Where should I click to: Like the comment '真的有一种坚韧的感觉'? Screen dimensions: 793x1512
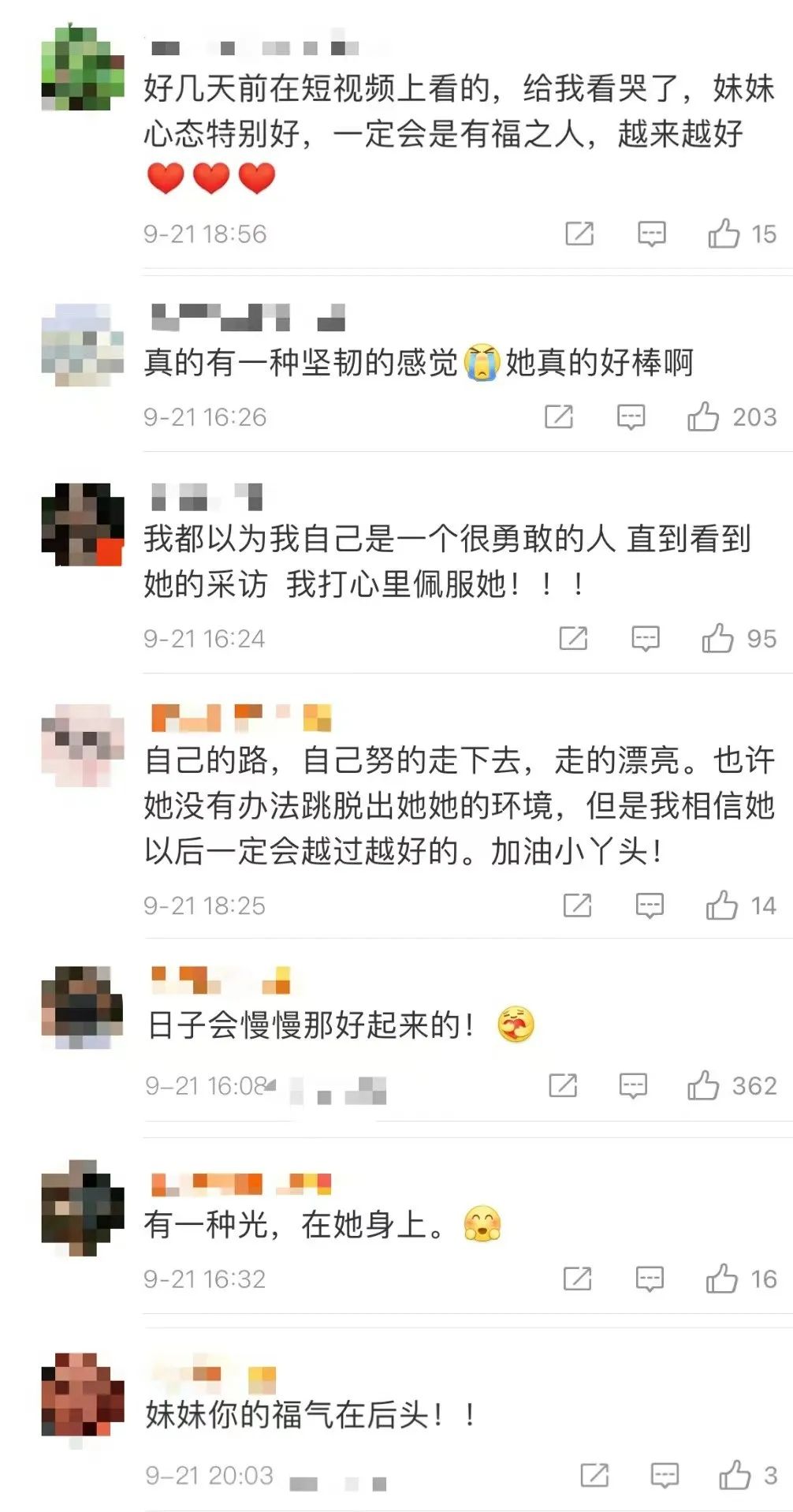[703, 416]
